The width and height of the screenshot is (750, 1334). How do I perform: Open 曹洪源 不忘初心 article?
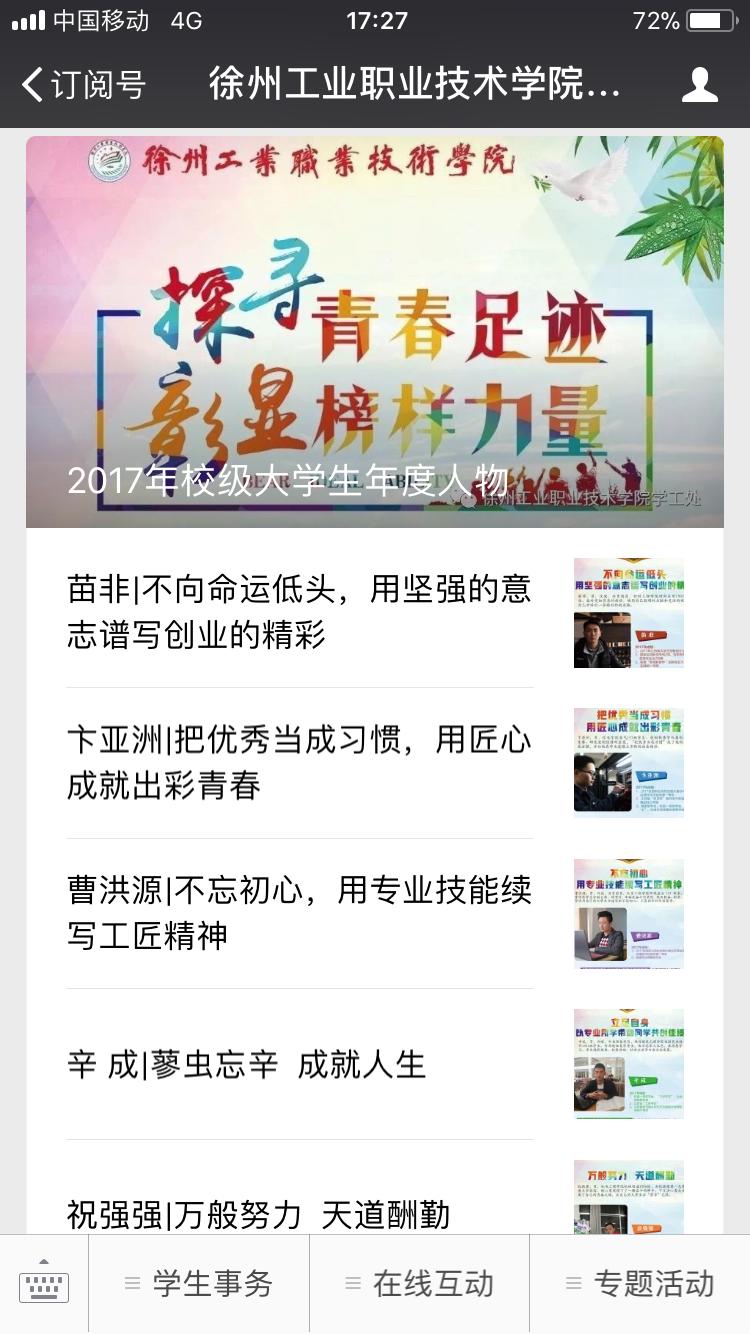[299, 913]
